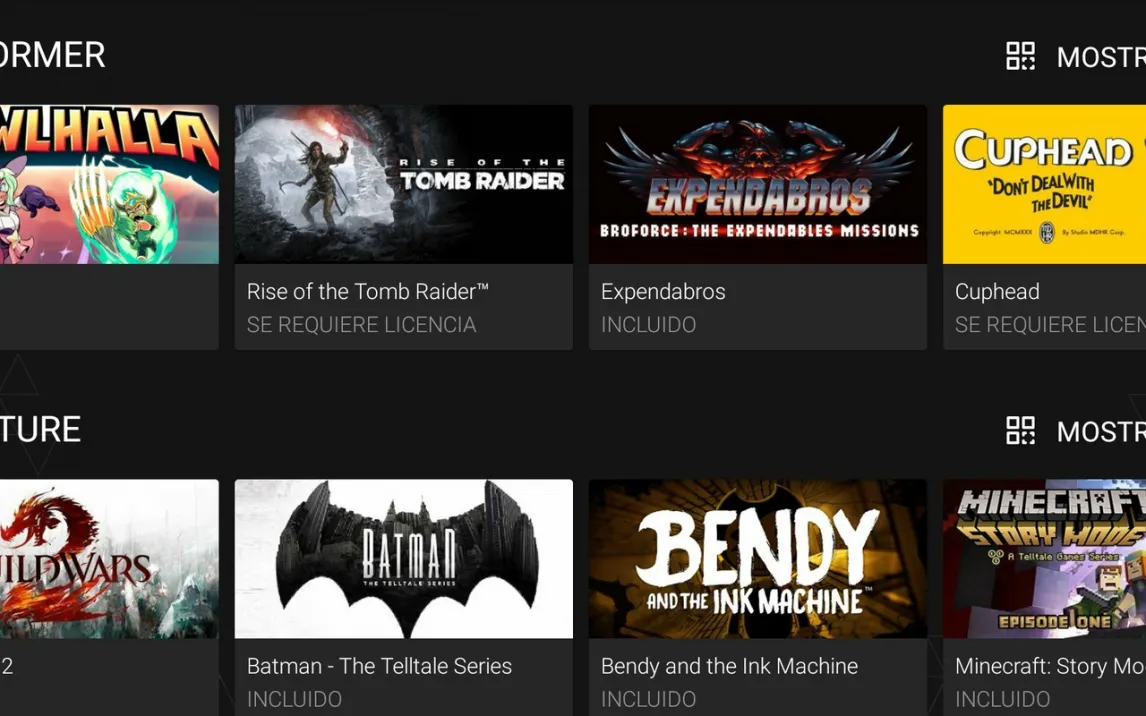
Task: Open the Brawlhalla game card
Action: tap(109, 227)
